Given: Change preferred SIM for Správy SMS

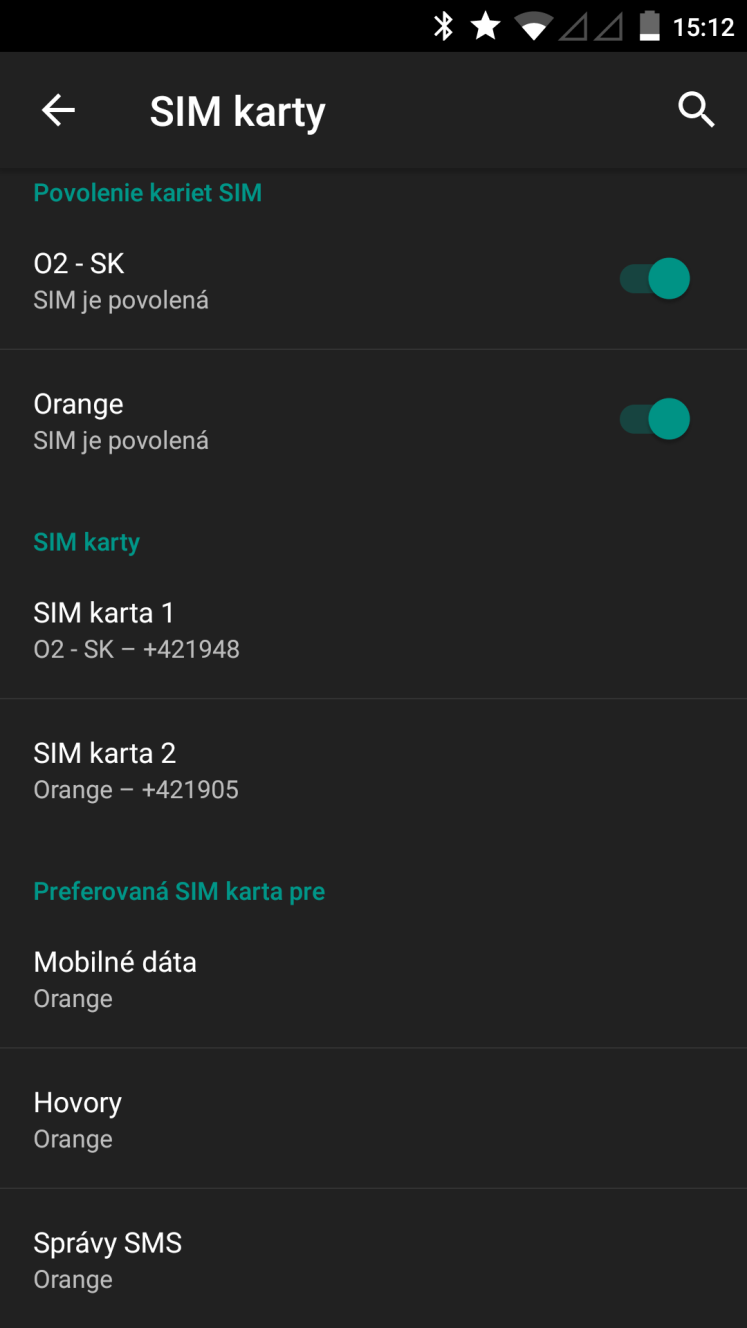Looking at the screenshot, I should coord(373,1259).
